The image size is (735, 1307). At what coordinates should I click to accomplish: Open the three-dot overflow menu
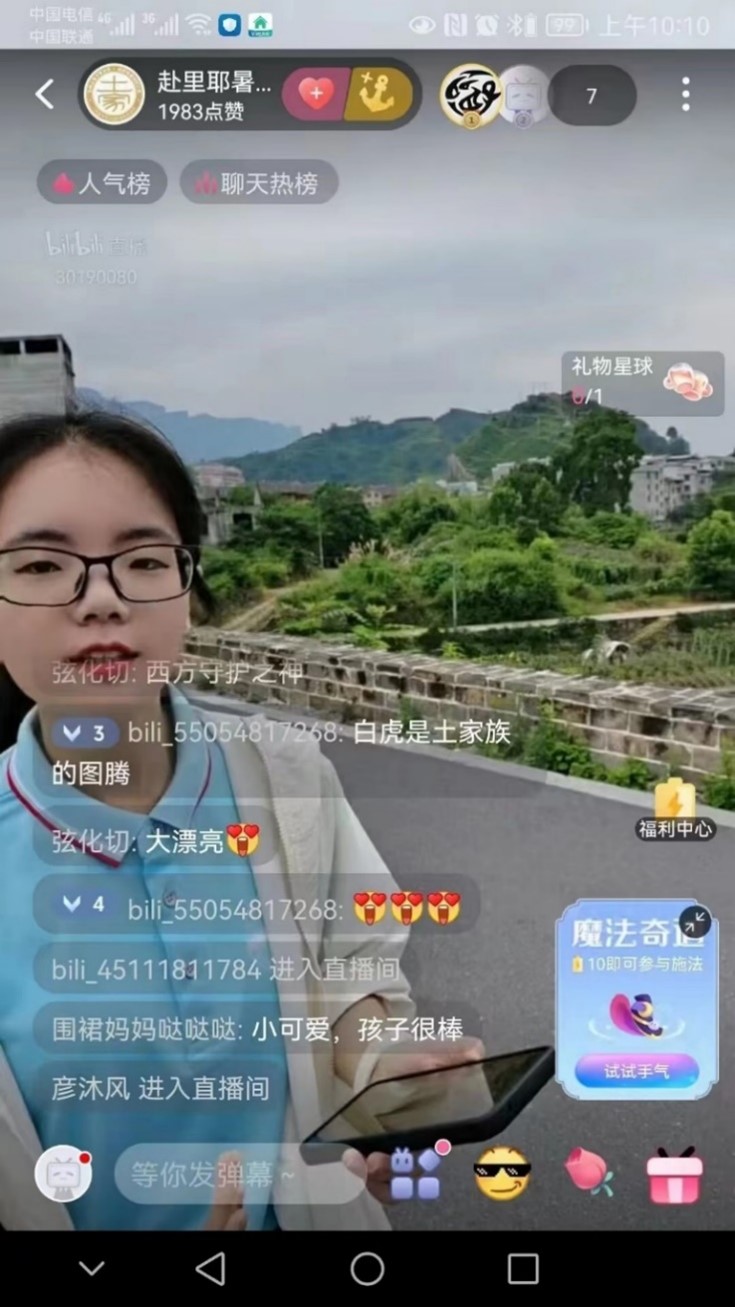685,95
